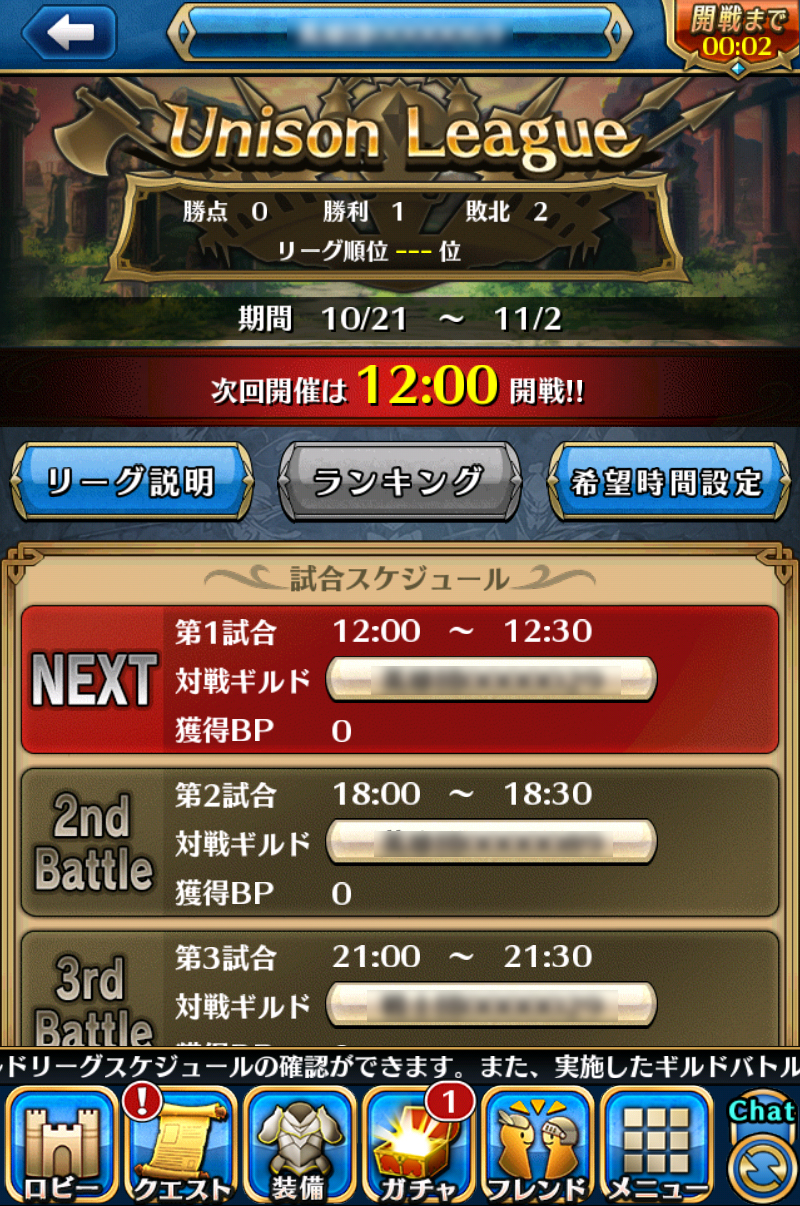Screen dimensions: 800x1206
Task: Open the メニュー menu
Action: (x=656, y=1147)
